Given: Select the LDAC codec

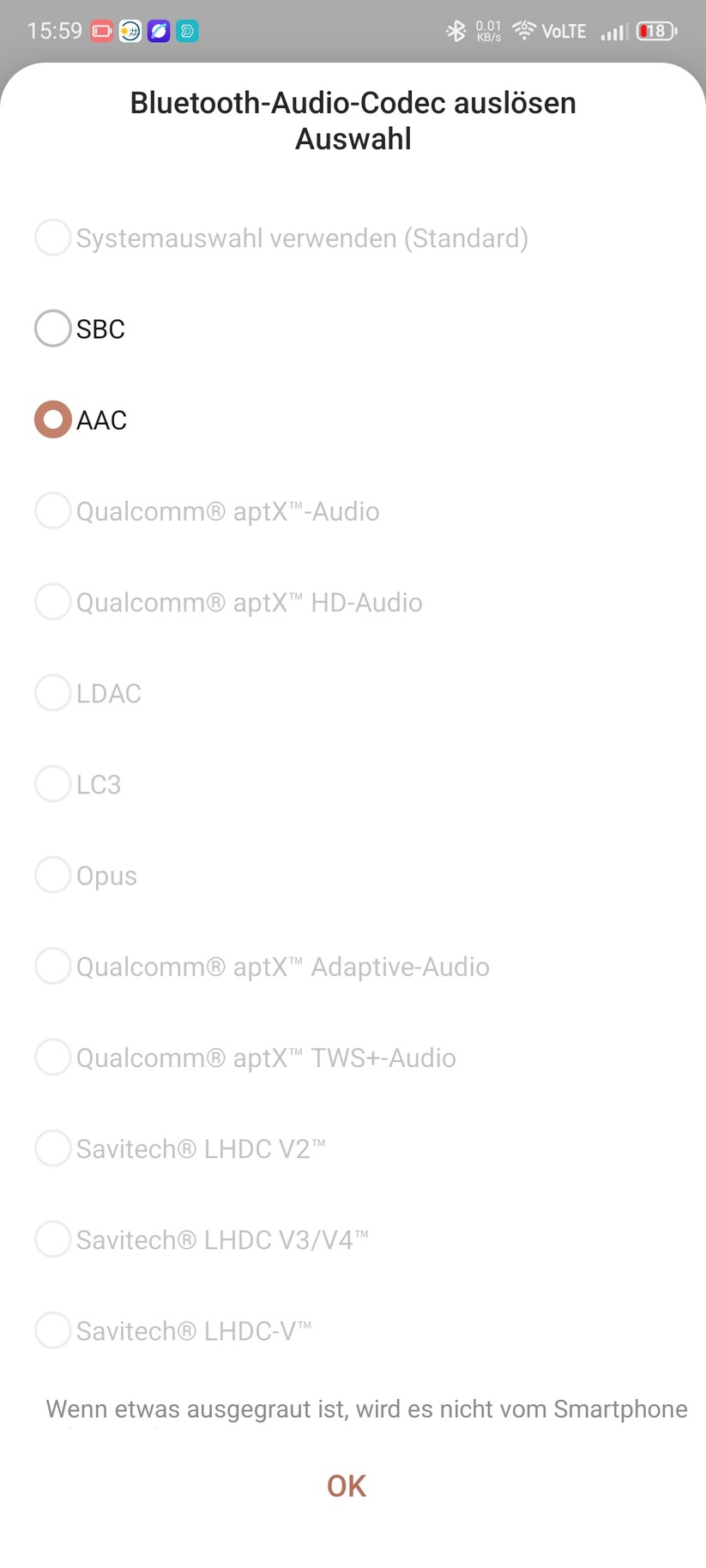Looking at the screenshot, I should pyautogui.click(x=52, y=692).
